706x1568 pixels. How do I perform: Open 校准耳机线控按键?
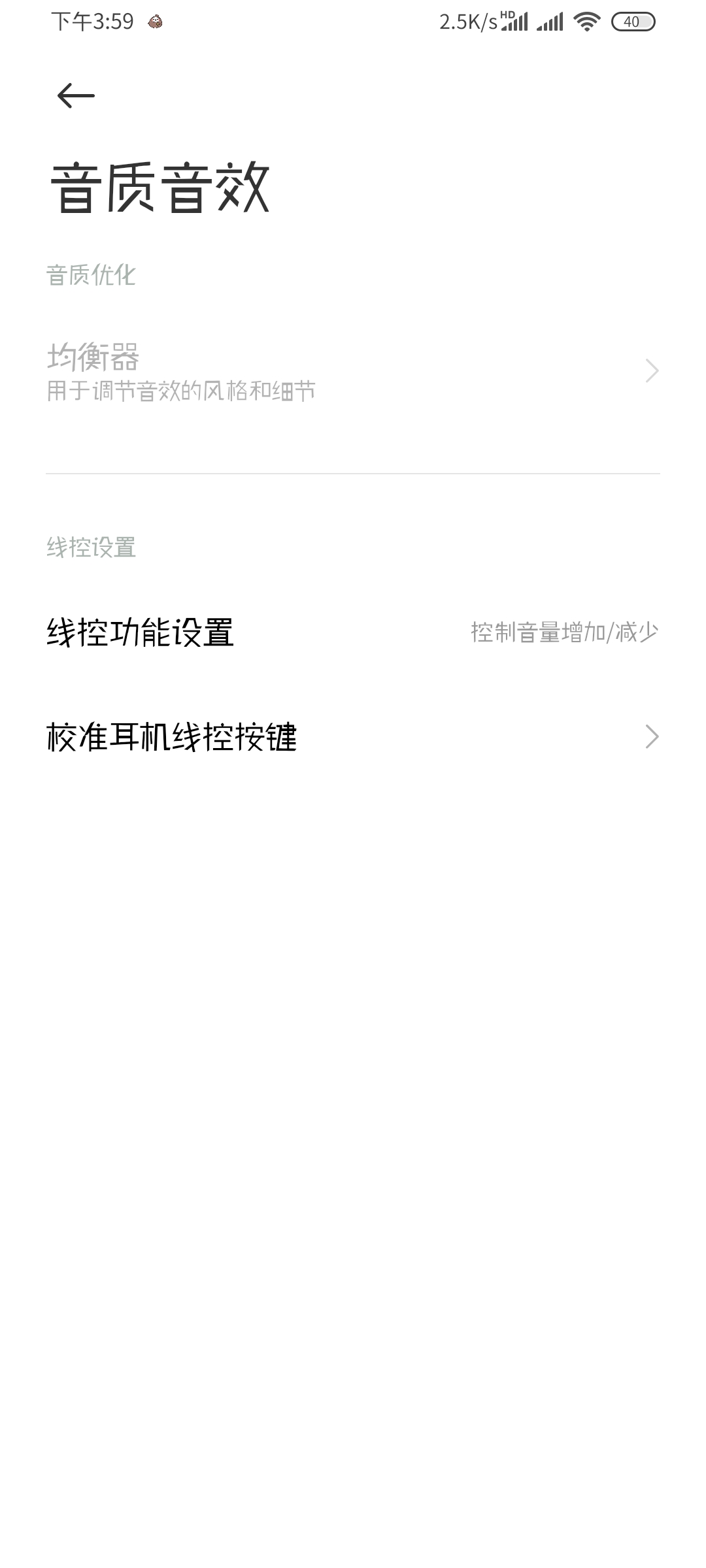pyautogui.click(x=353, y=737)
